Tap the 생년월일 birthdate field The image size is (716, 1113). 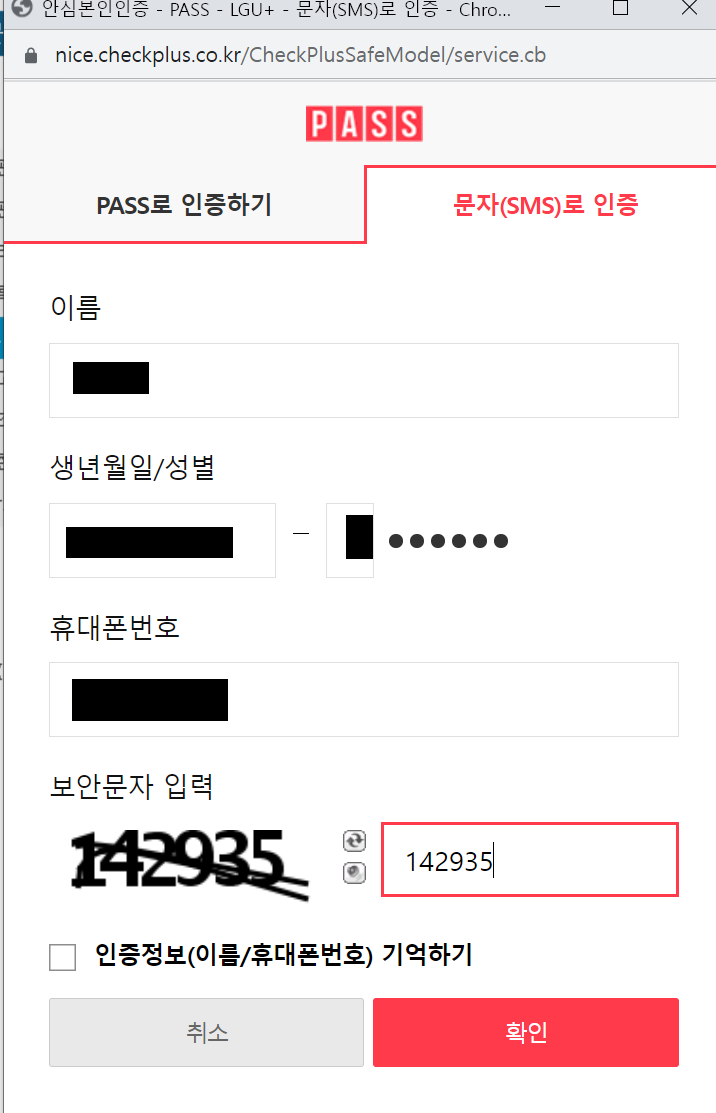pyautogui.click(x=162, y=541)
